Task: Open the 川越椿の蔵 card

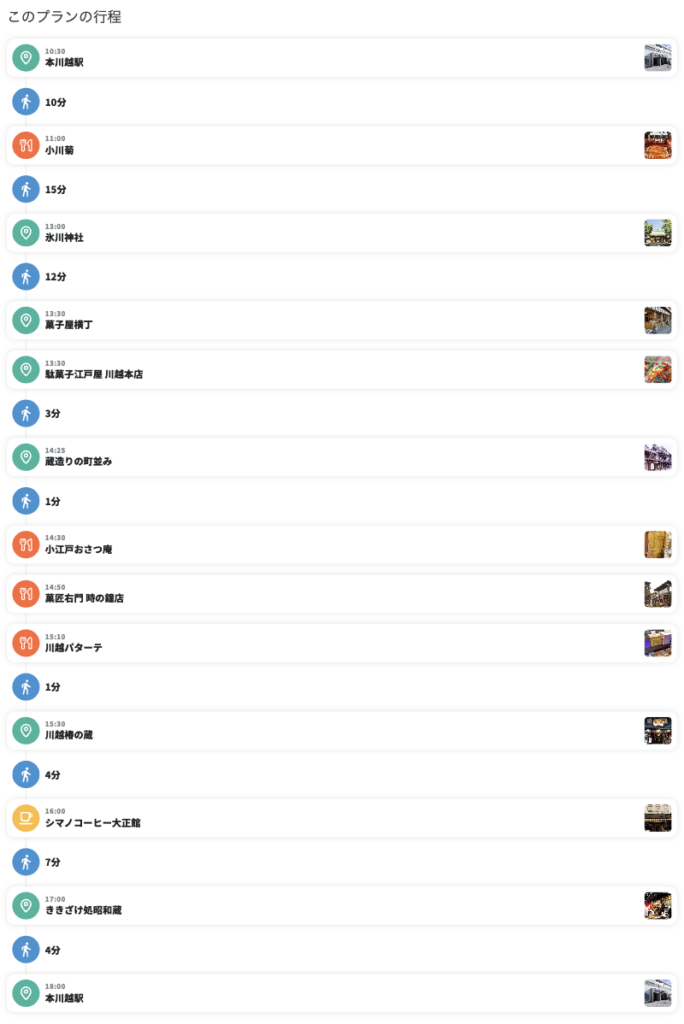Action: [x=341, y=731]
